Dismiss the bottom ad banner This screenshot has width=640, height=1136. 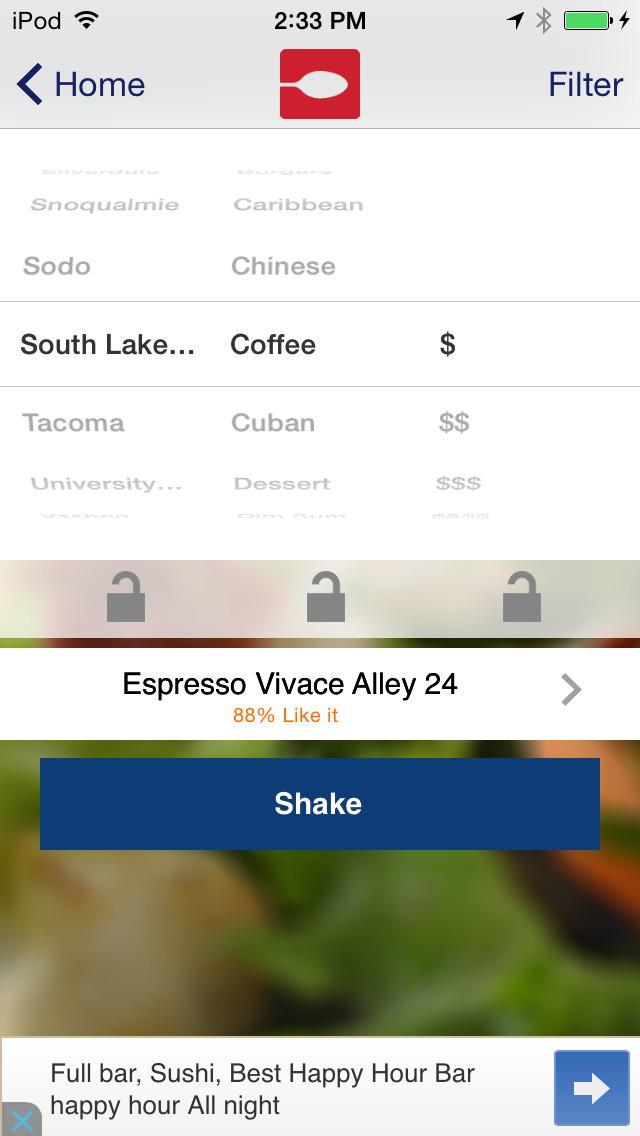[20, 1120]
